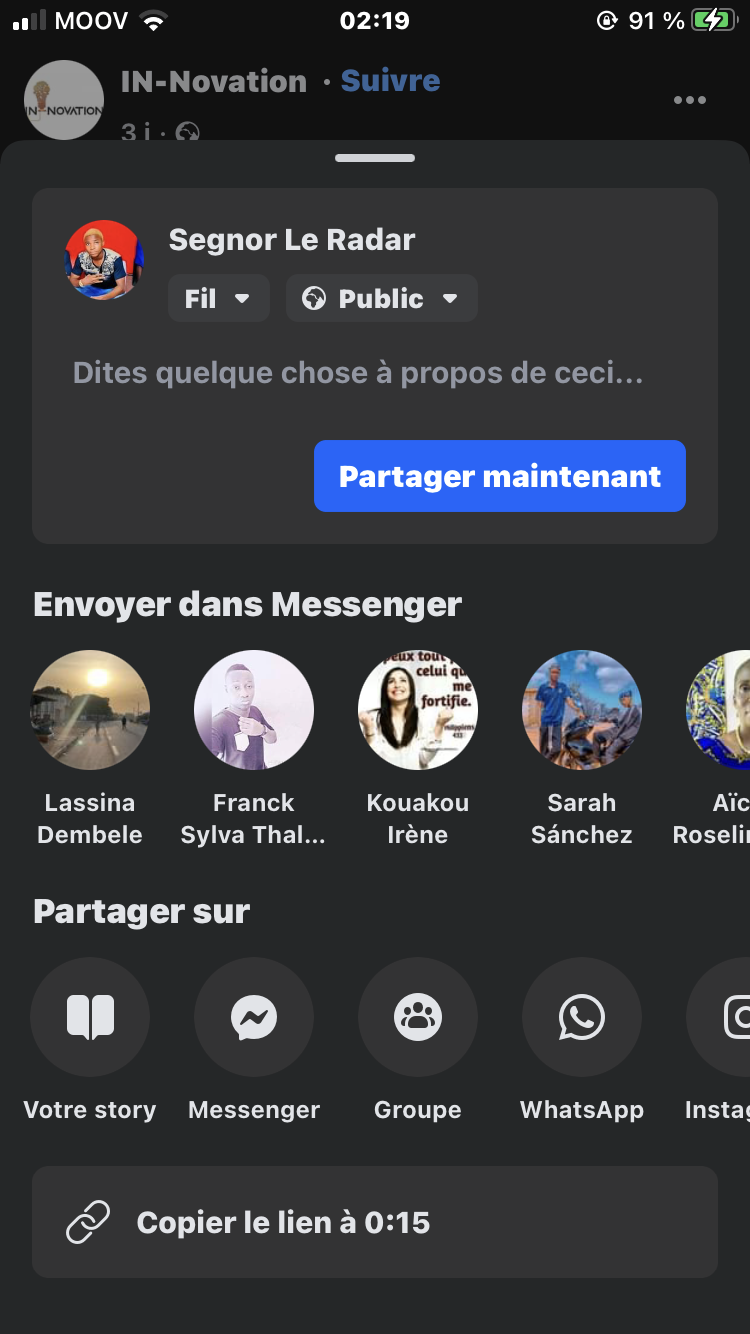The width and height of the screenshot is (750, 1334).
Task: Send to Kouakou Irène in Messenger
Action: pos(418,710)
